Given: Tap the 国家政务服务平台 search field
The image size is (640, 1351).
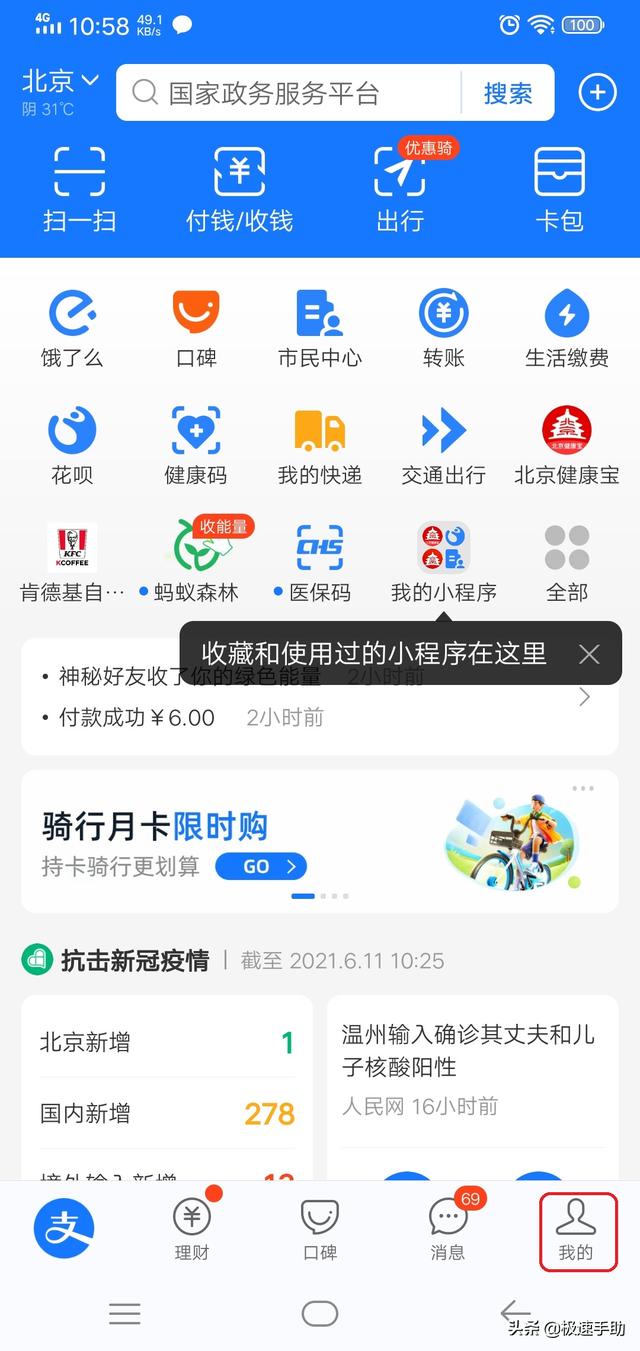Looking at the screenshot, I should coord(290,93).
